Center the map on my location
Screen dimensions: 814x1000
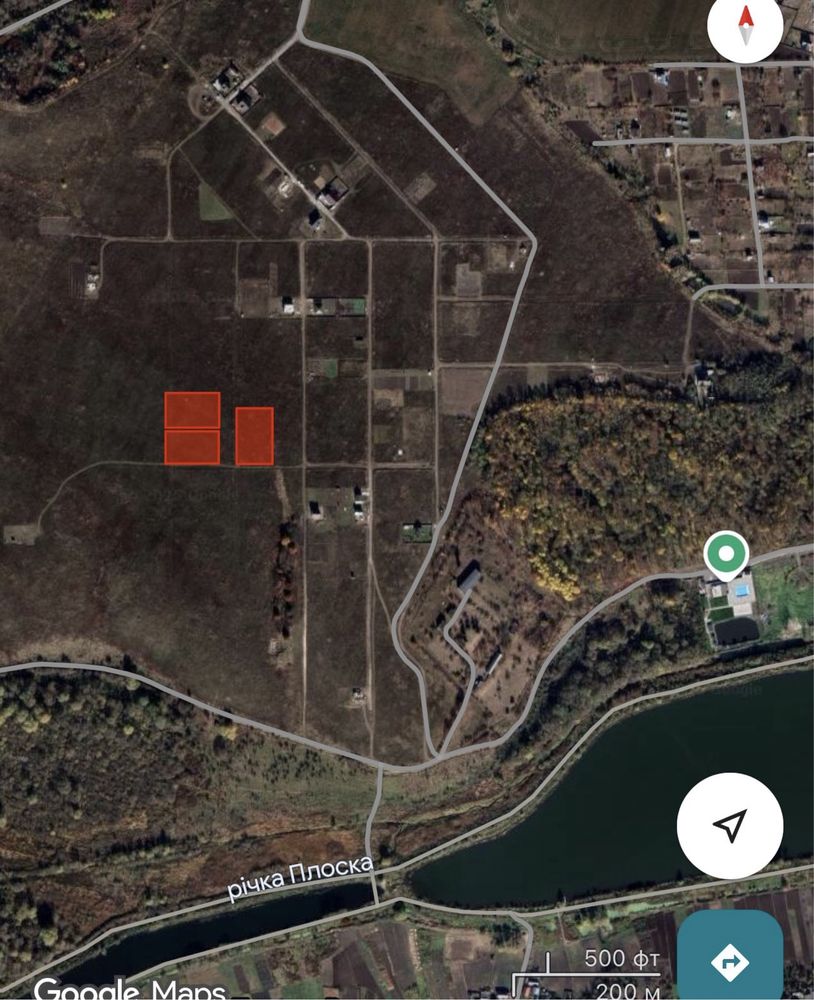point(730,826)
